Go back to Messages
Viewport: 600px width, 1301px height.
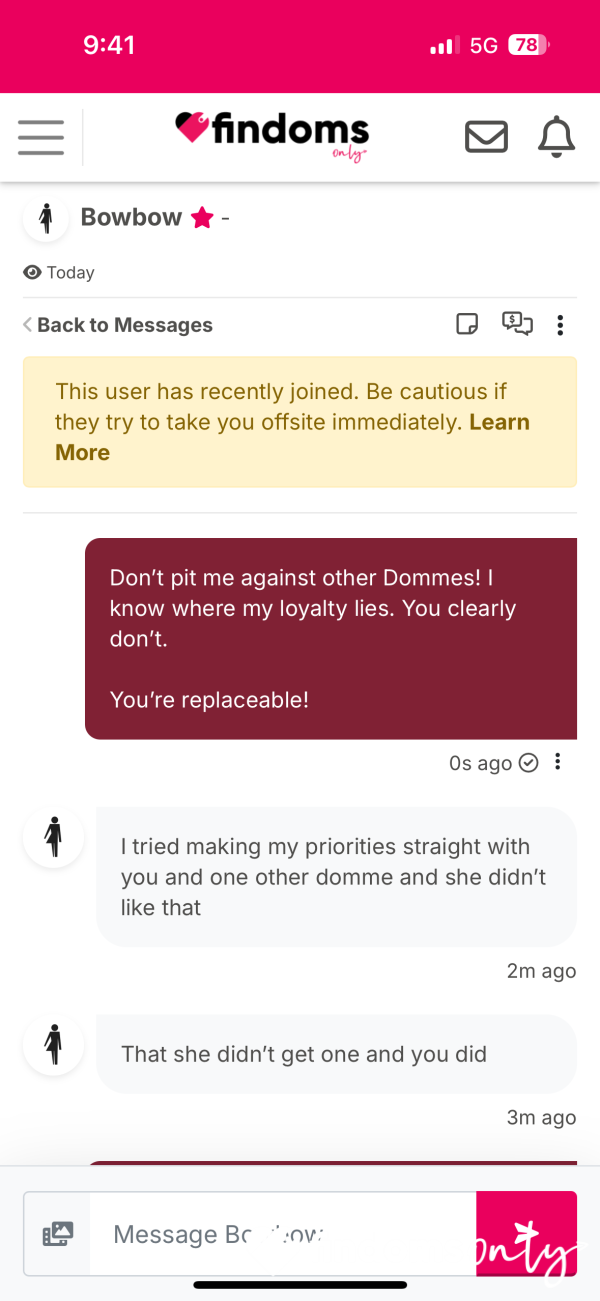(118, 325)
